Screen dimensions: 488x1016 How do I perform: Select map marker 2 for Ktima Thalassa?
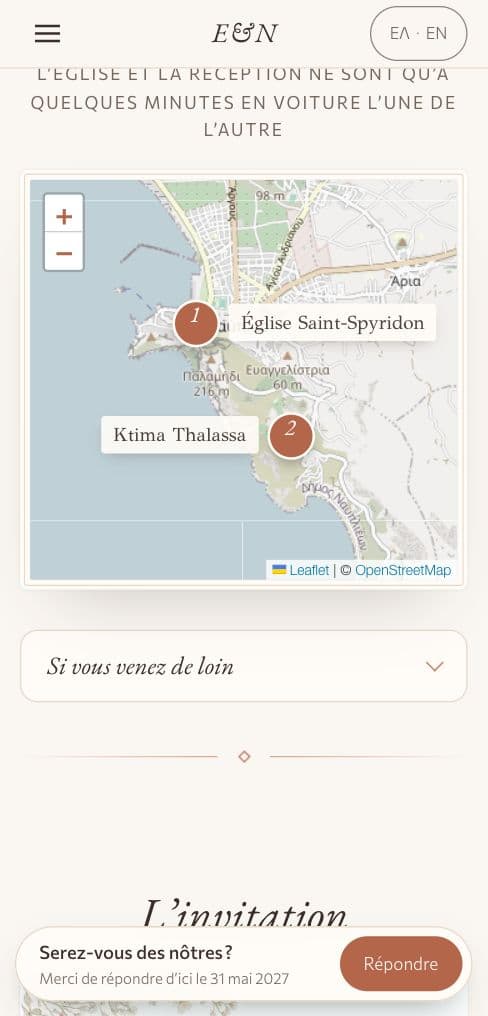pyautogui.click(x=291, y=436)
